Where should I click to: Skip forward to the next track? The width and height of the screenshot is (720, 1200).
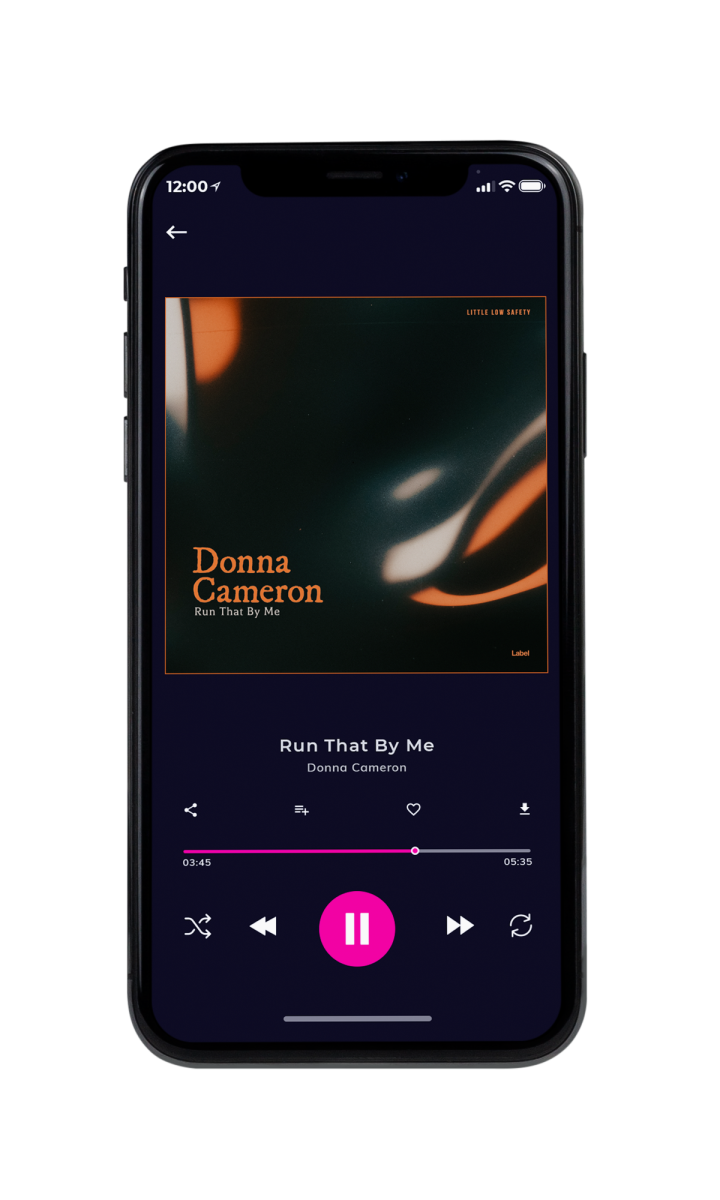[460, 926]
